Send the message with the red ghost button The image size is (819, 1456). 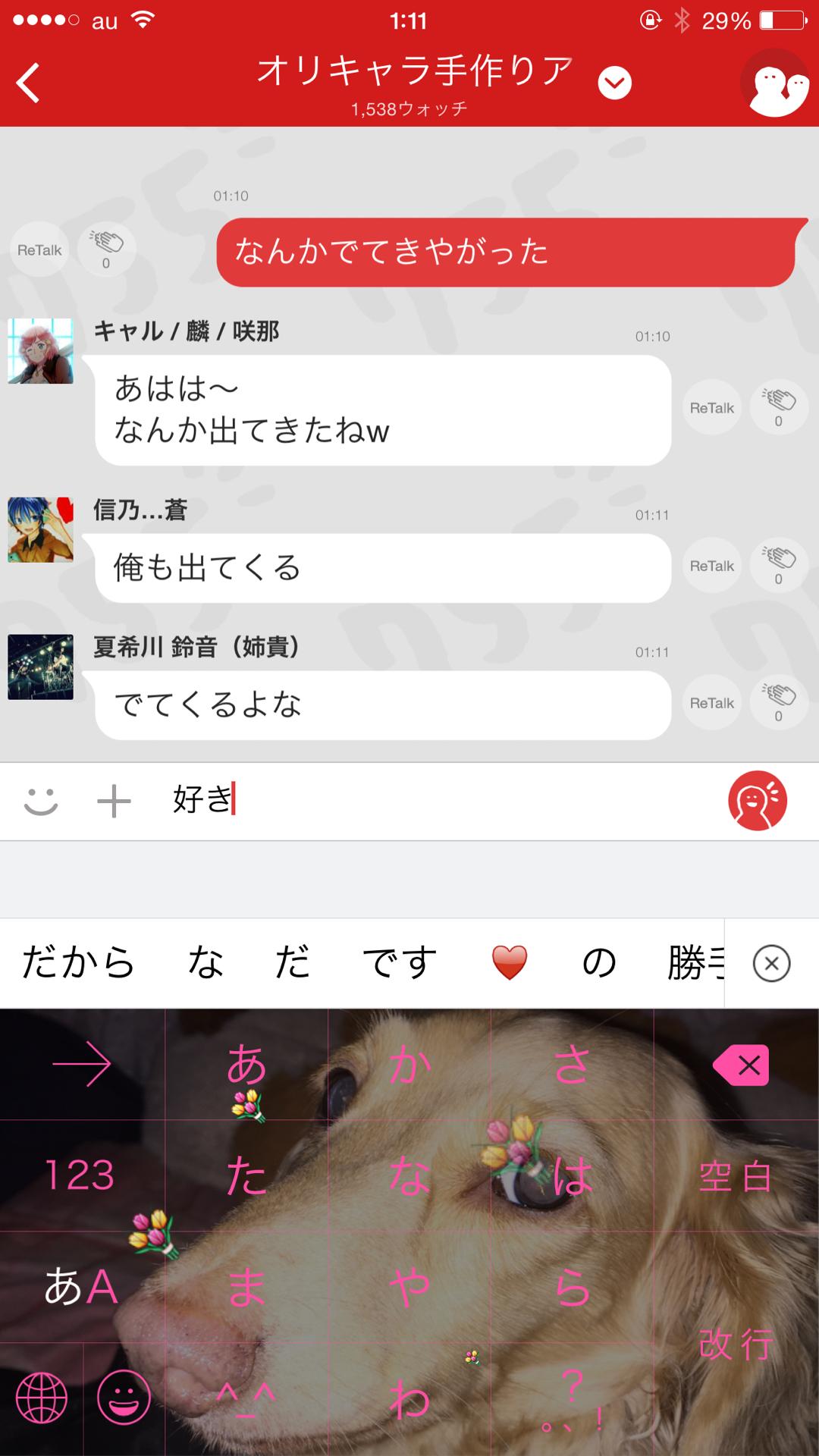757,800
